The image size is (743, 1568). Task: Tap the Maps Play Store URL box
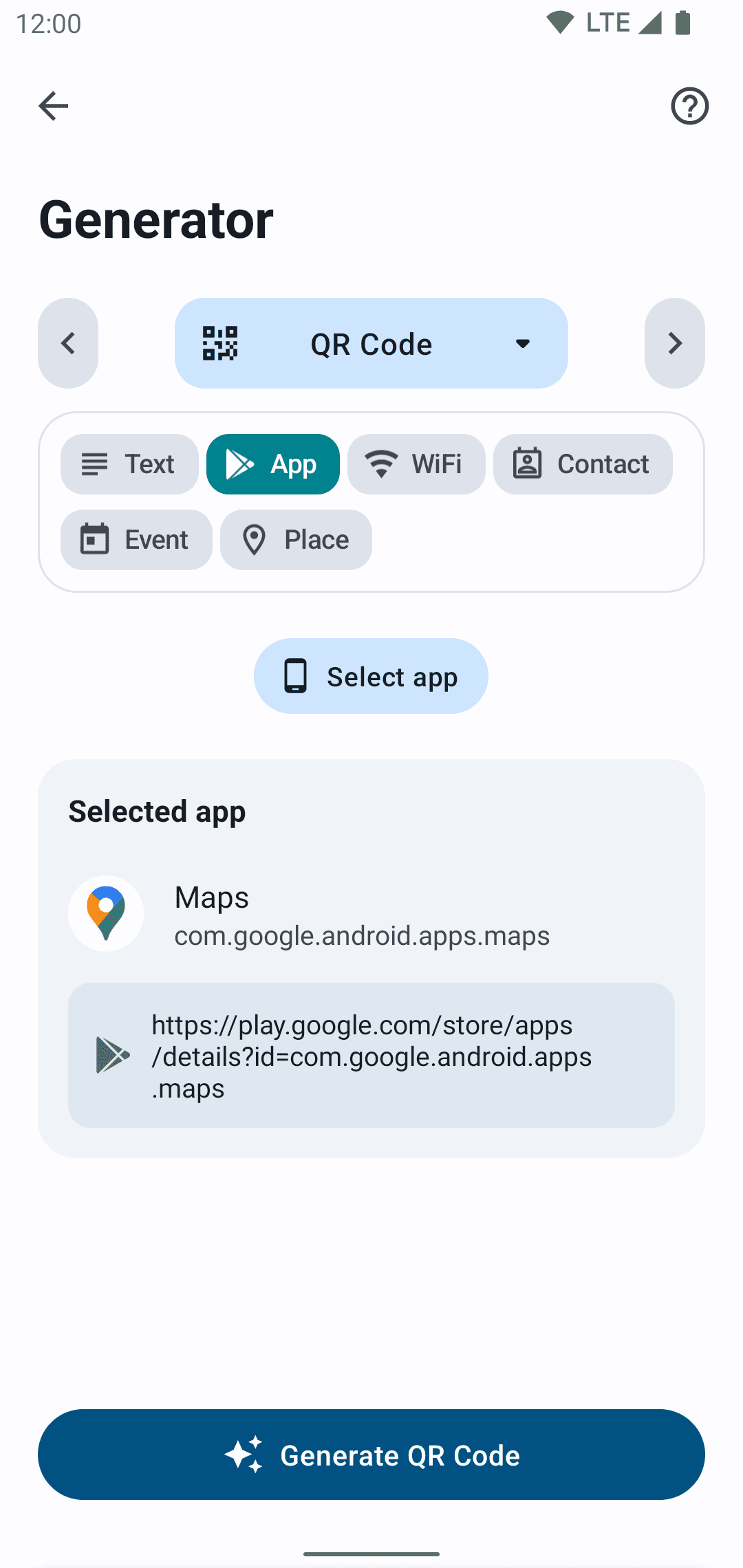click(371, 1056)
